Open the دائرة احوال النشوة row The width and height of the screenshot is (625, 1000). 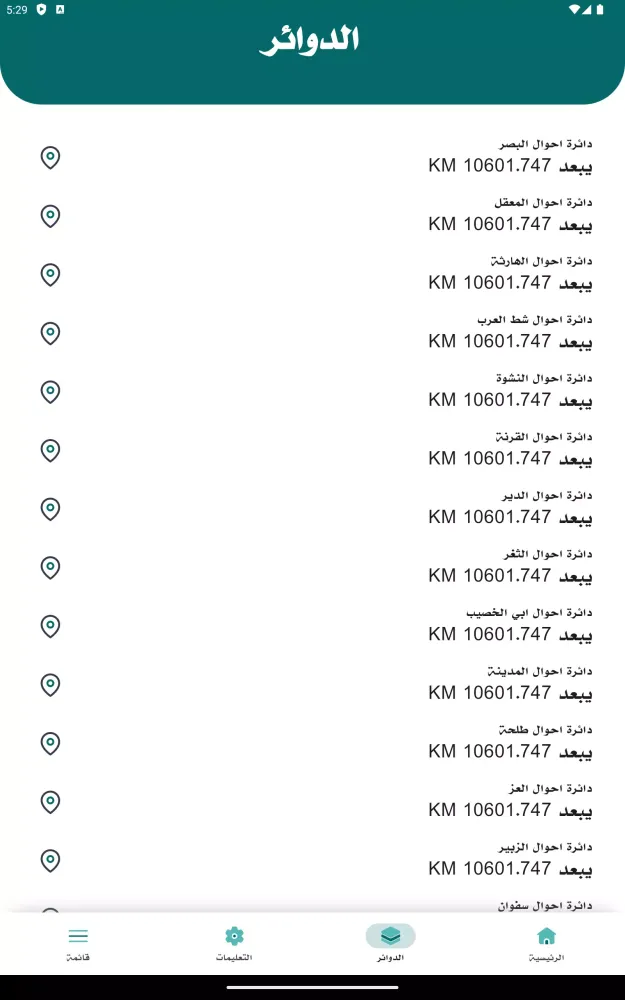[x=510, y=390]
